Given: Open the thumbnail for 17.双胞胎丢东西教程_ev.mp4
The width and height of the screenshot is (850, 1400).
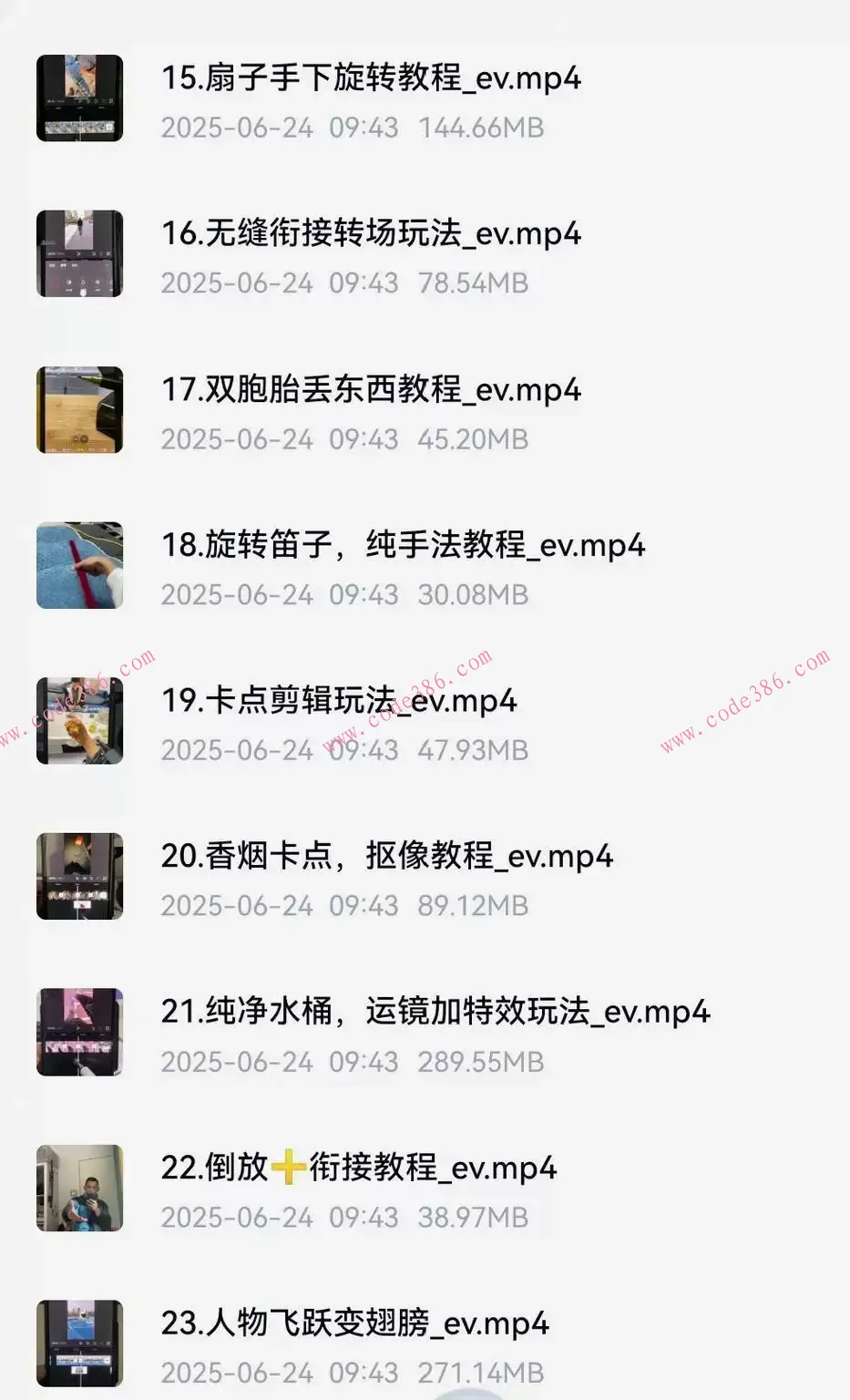Looking at the screenshot, I should coord(78,409).
